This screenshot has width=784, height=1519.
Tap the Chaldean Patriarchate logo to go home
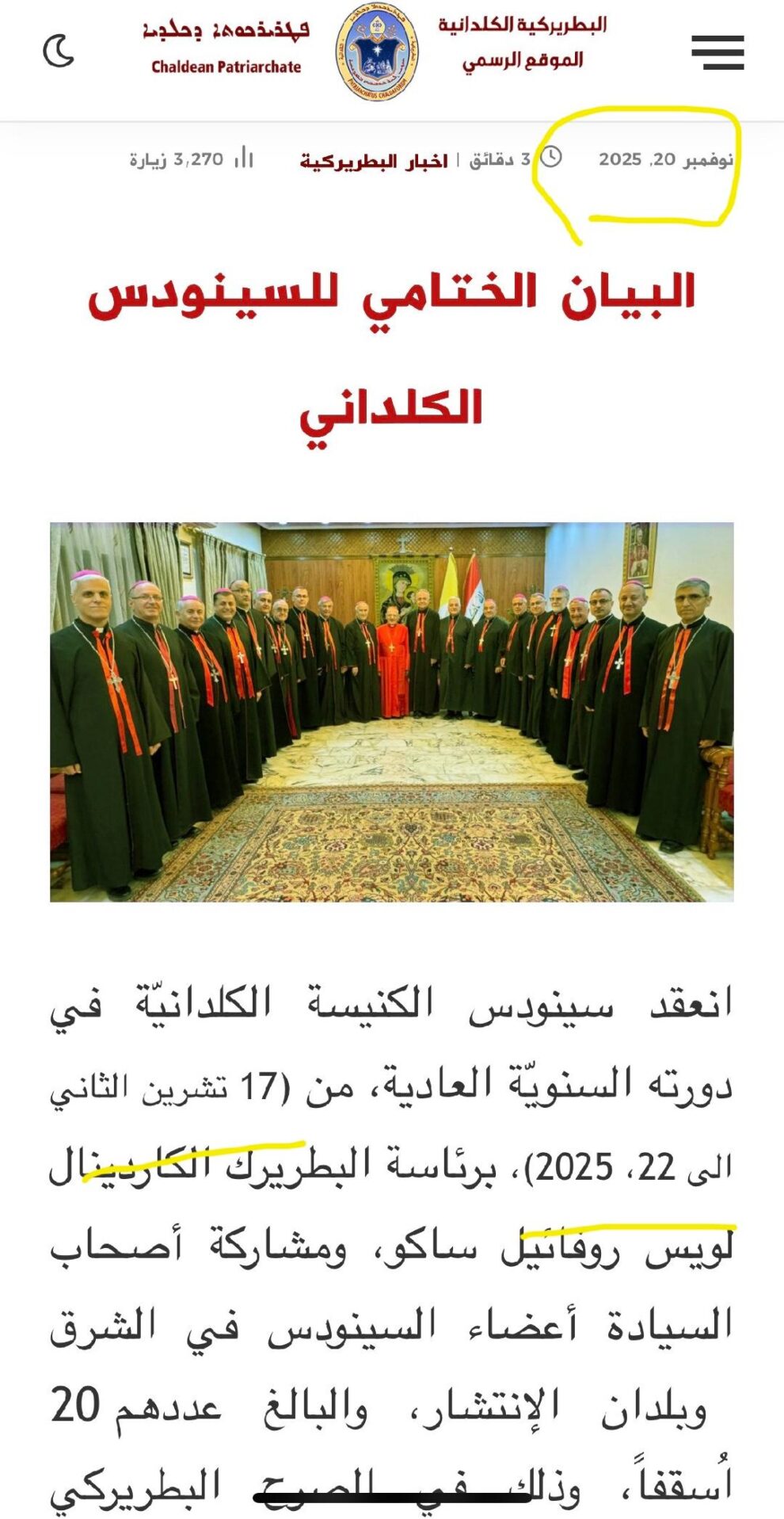[x=377, y=51]
